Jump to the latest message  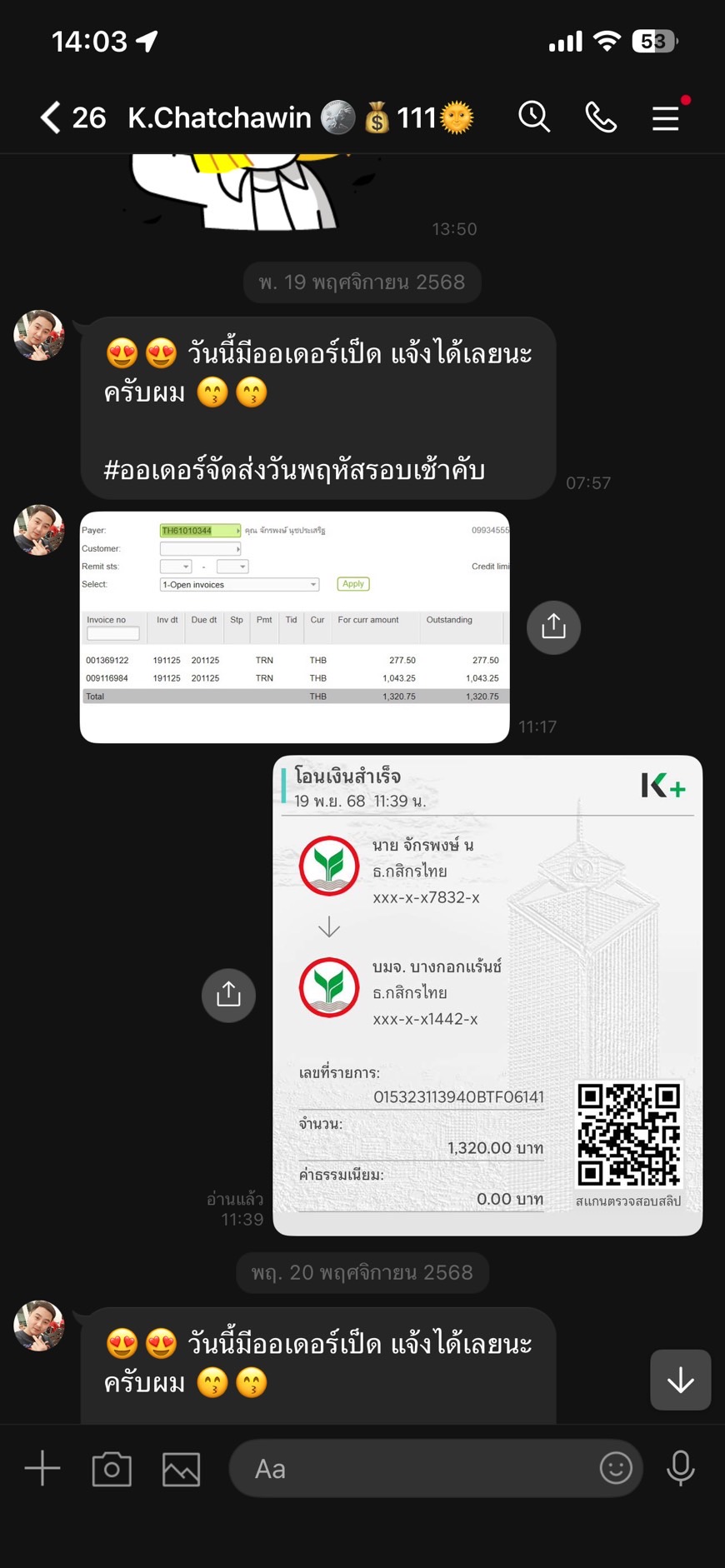(x=680, y=1380)
